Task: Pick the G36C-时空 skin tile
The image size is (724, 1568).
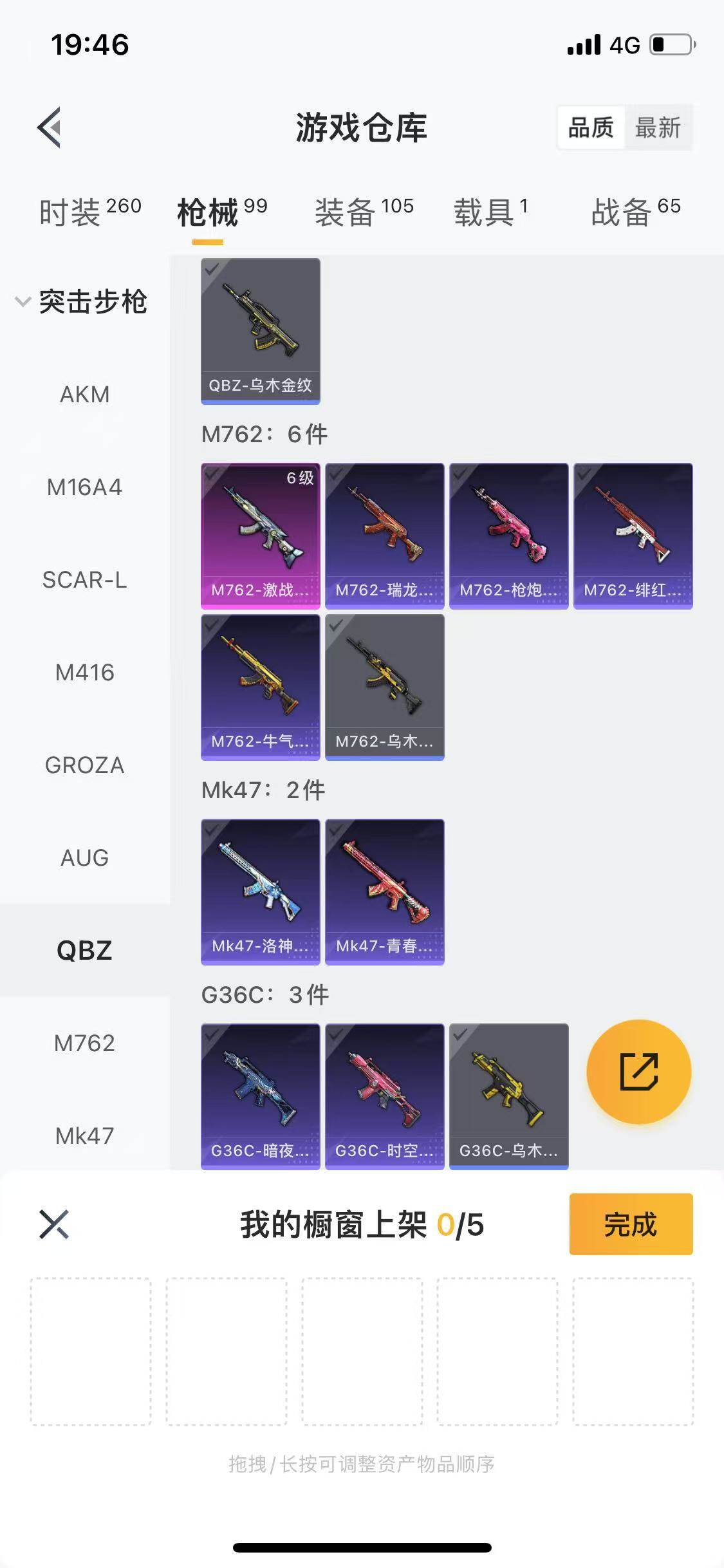Action: pyautogui.click(x=384, y=1096)
